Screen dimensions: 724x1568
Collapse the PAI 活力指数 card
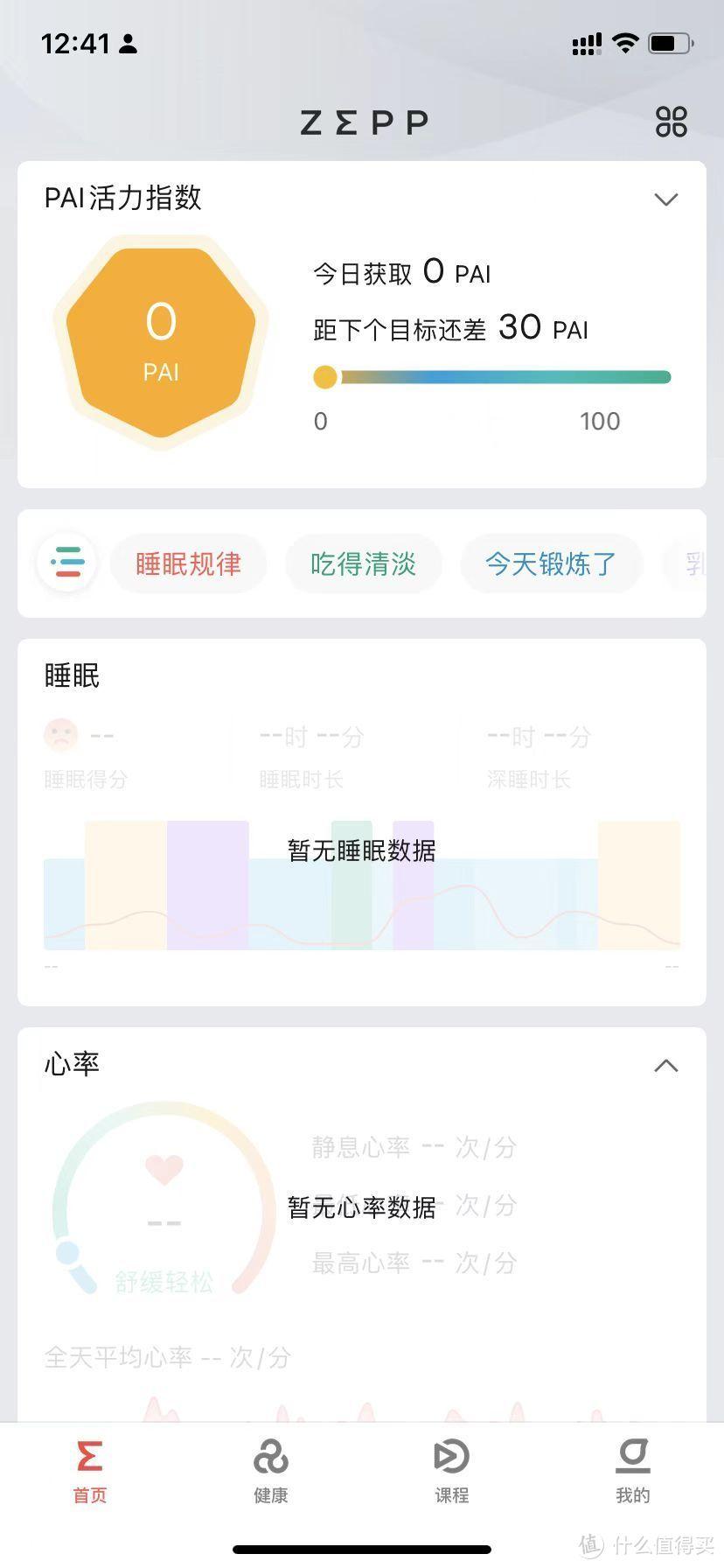coord(666,199)
